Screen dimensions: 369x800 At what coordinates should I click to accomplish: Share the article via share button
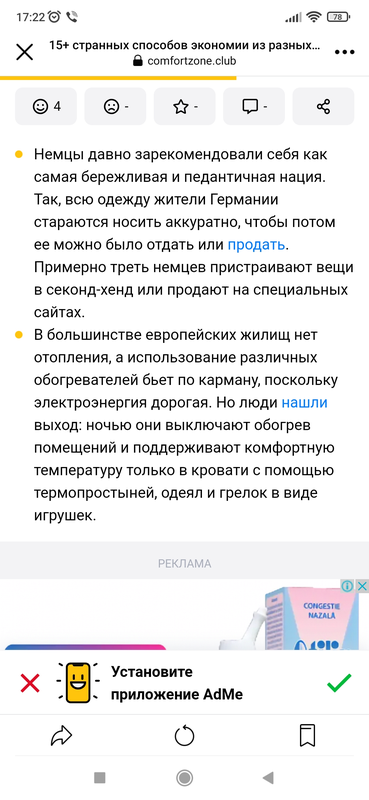324,106
